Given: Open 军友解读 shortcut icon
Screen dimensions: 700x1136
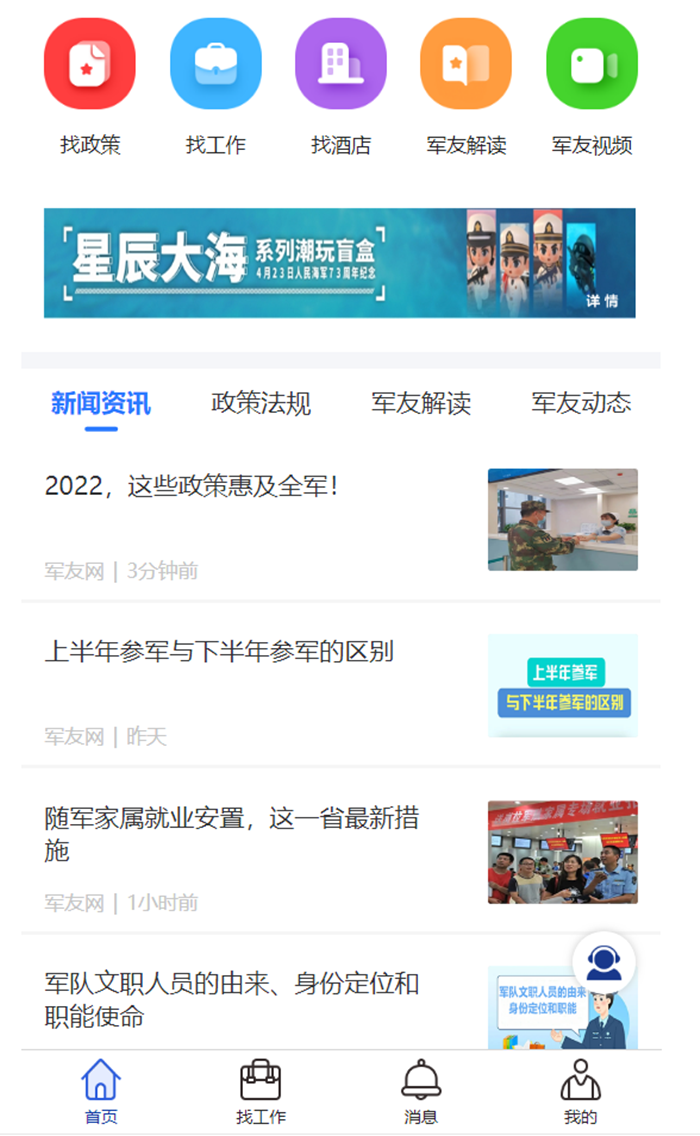Looking at the screenshot, I should coord(466,64).
